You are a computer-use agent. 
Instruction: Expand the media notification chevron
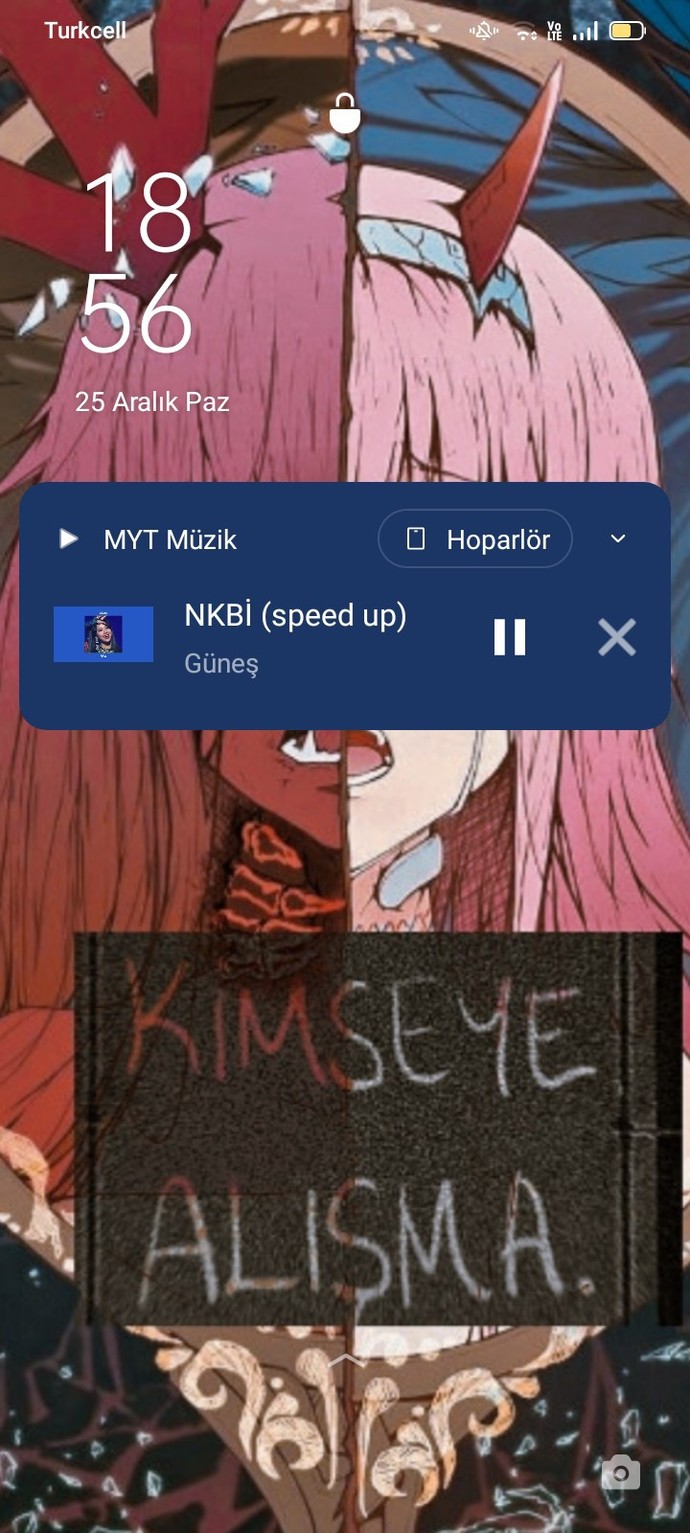pyautogui.click(x=618, y=539)
